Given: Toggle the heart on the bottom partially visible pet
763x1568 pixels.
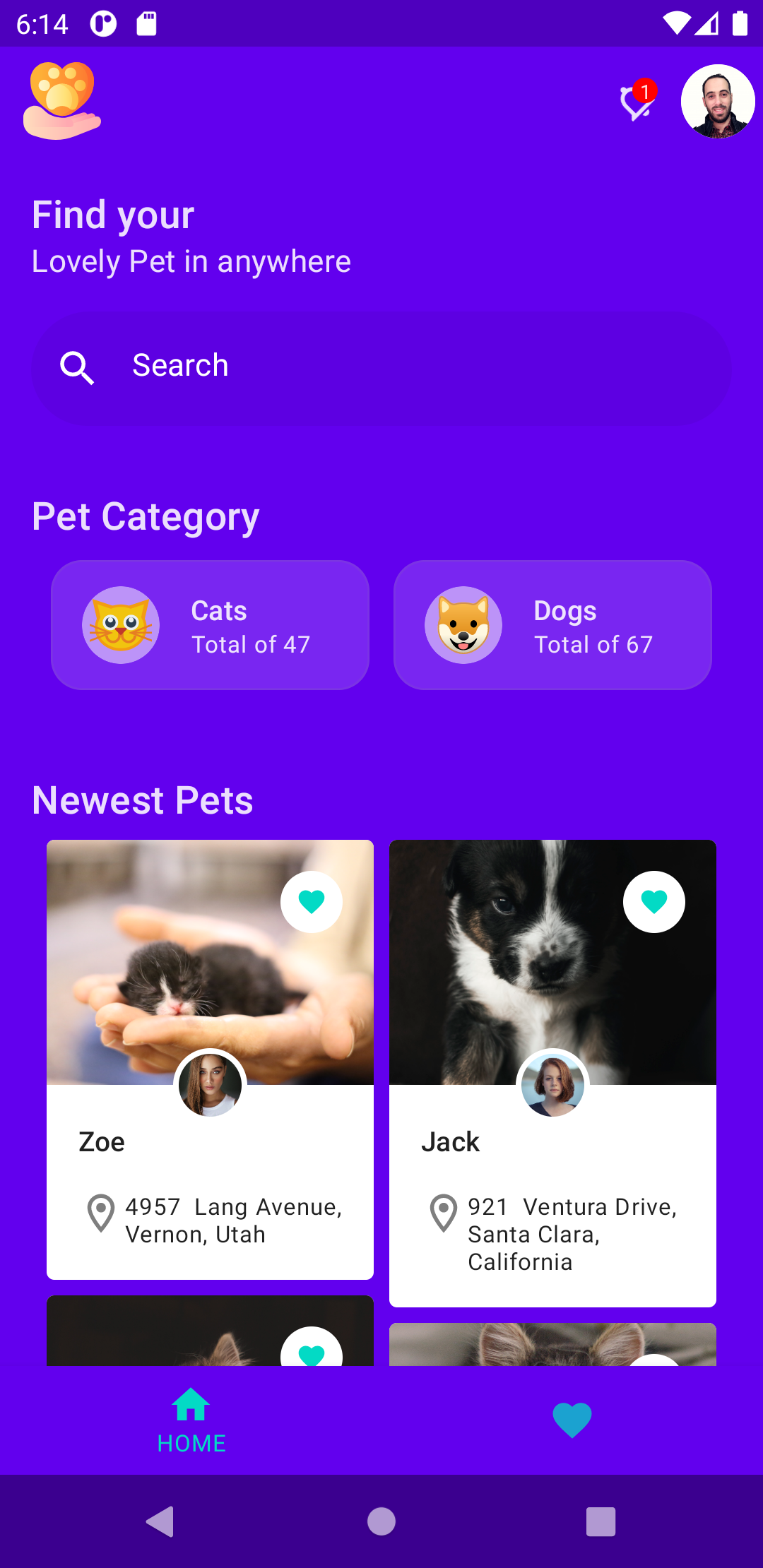Looking at the screenshot, I should tap(312, 1353).
